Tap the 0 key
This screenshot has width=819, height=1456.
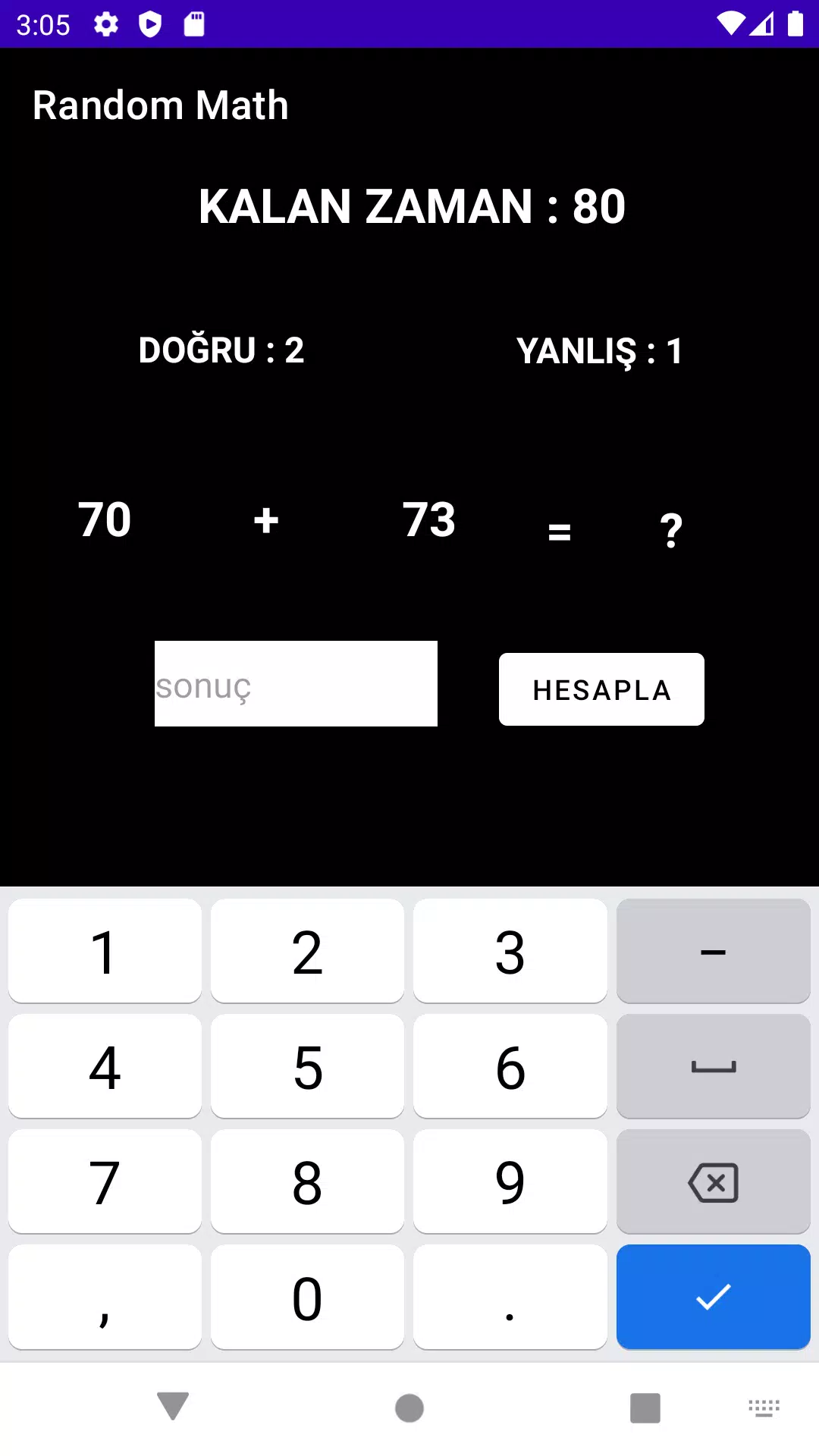coord(307,1298)
